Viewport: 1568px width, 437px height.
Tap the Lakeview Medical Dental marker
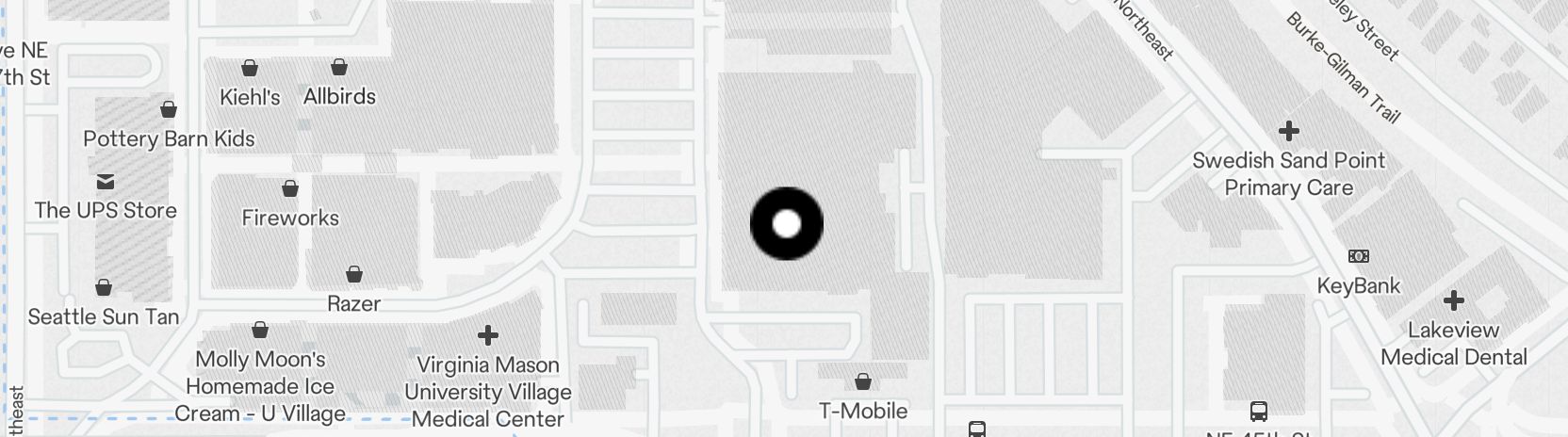coord(1453,301)
